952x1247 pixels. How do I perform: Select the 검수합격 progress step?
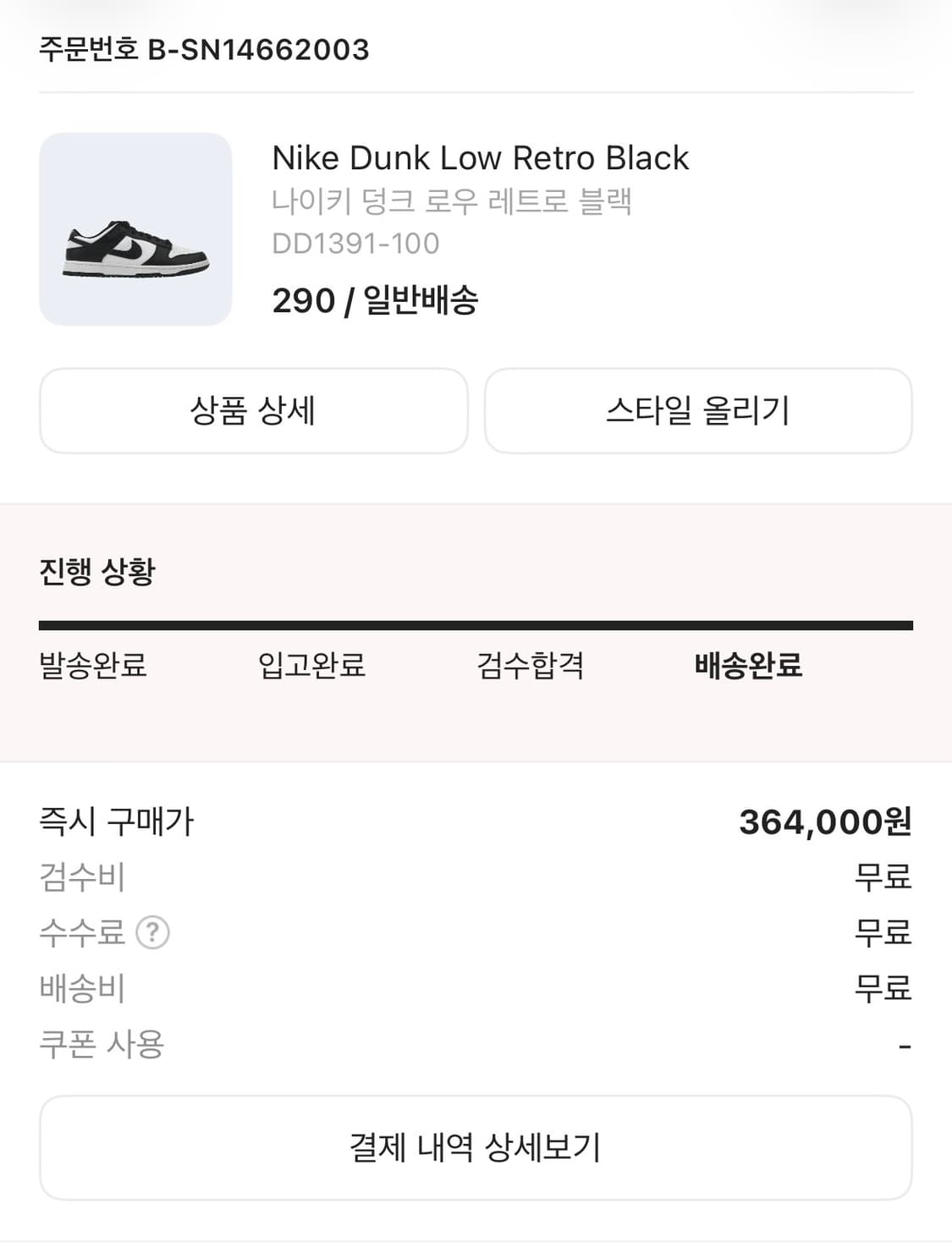(529, 667)
